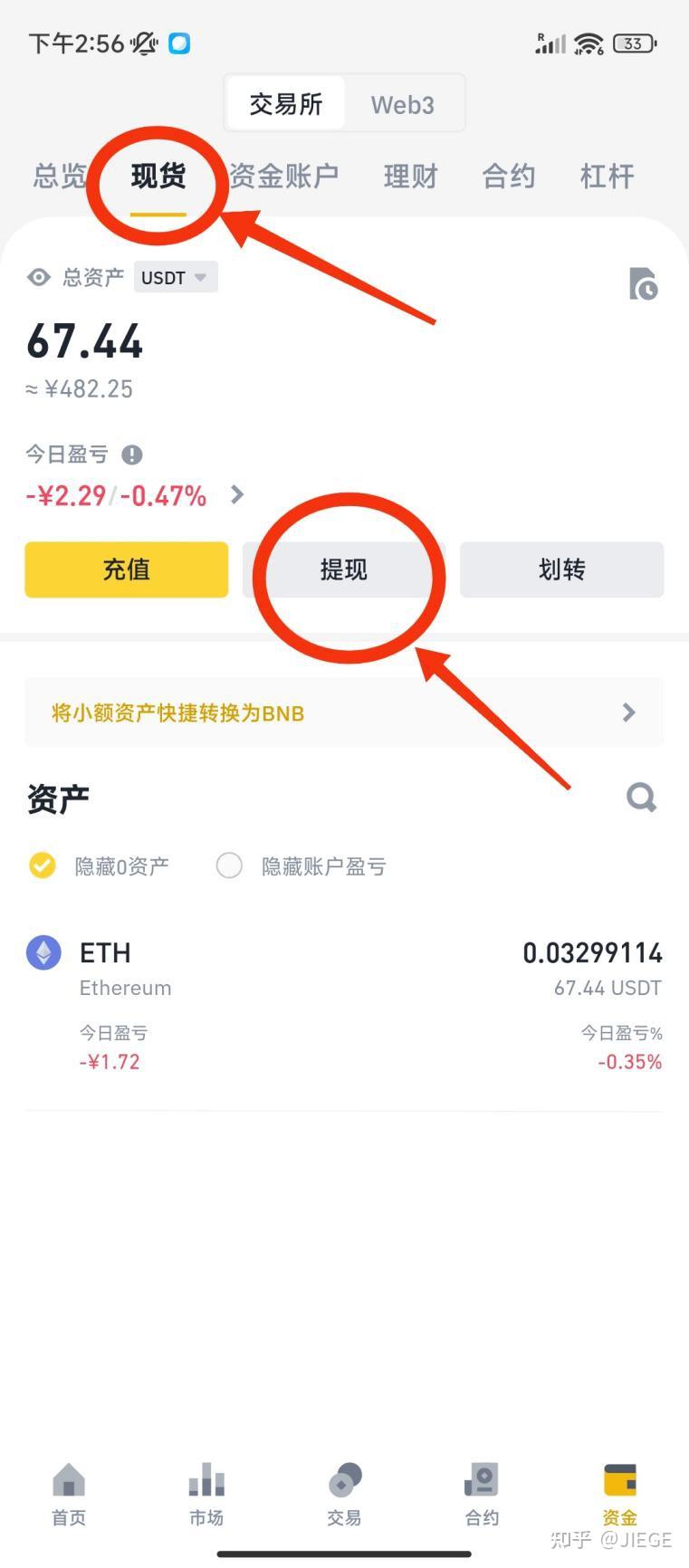The height and width of the screenshot is (1568, 689).
Task: Open the USDT currency dropdown
Action: click(175, 277)
